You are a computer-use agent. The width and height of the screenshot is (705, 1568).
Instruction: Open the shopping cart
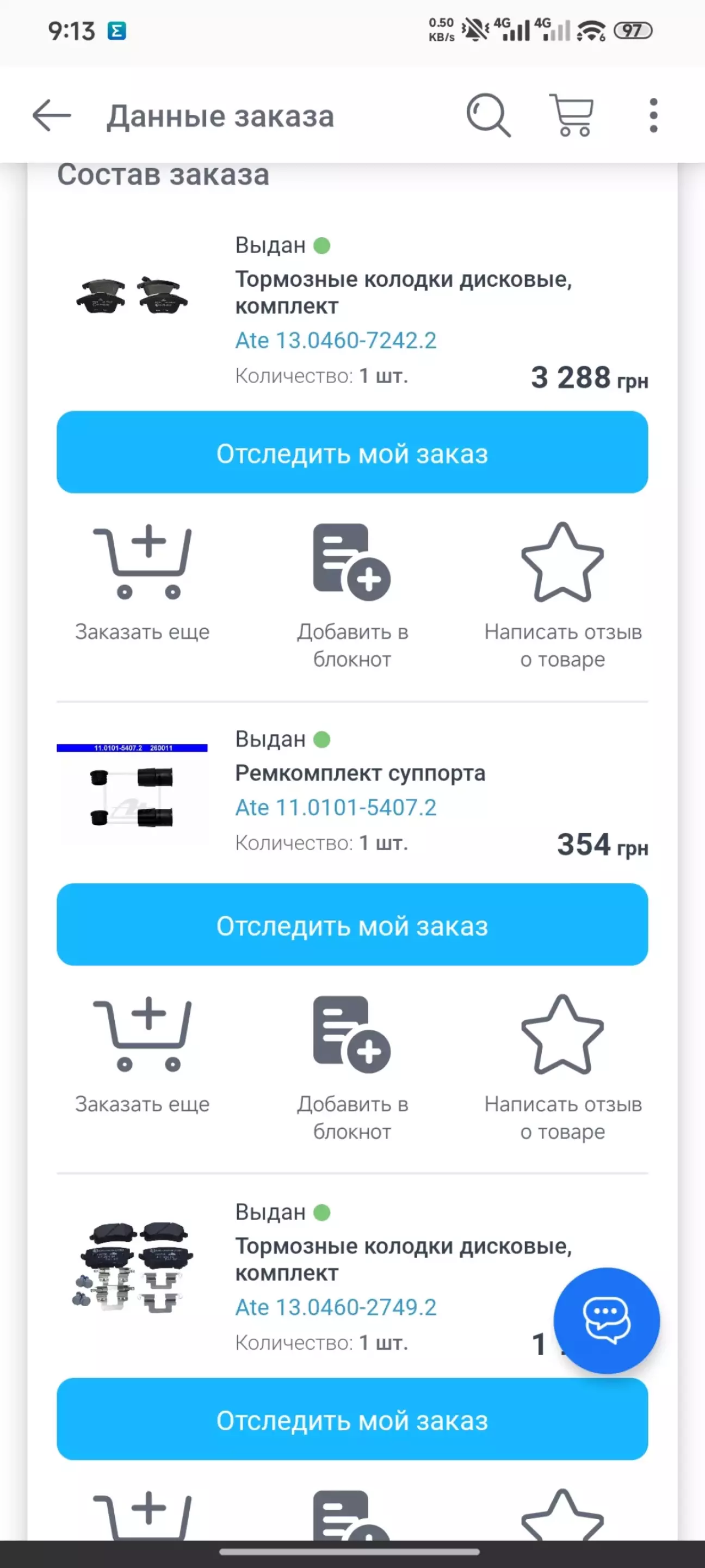pos(571,115)
